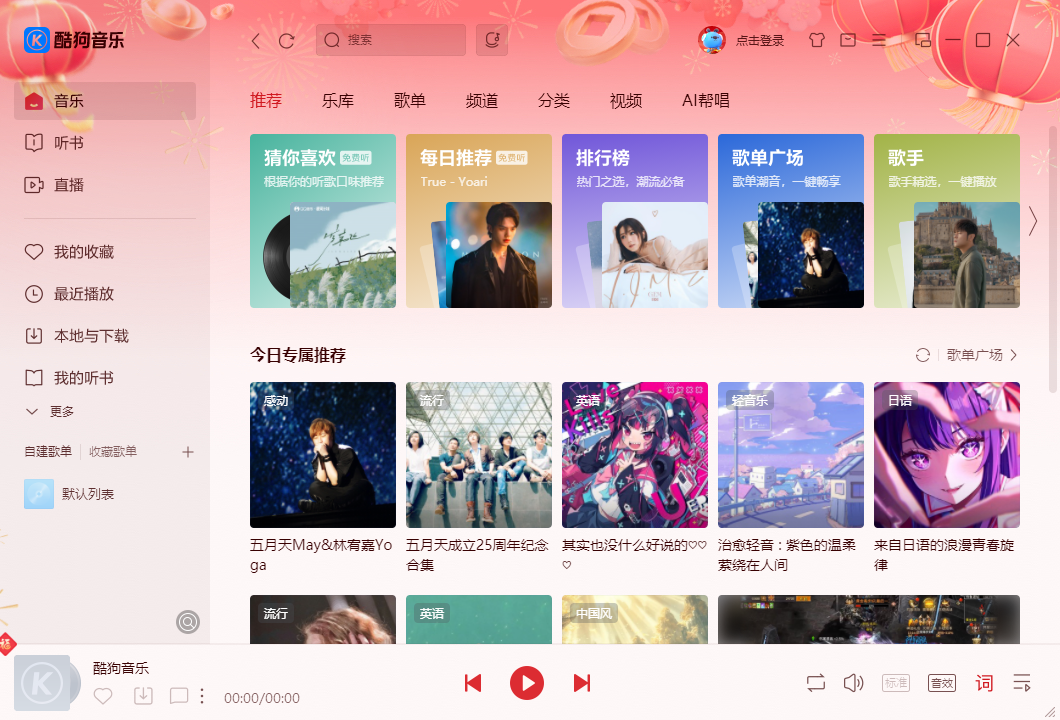Switch to the 歌单 tab

[410, 100]
